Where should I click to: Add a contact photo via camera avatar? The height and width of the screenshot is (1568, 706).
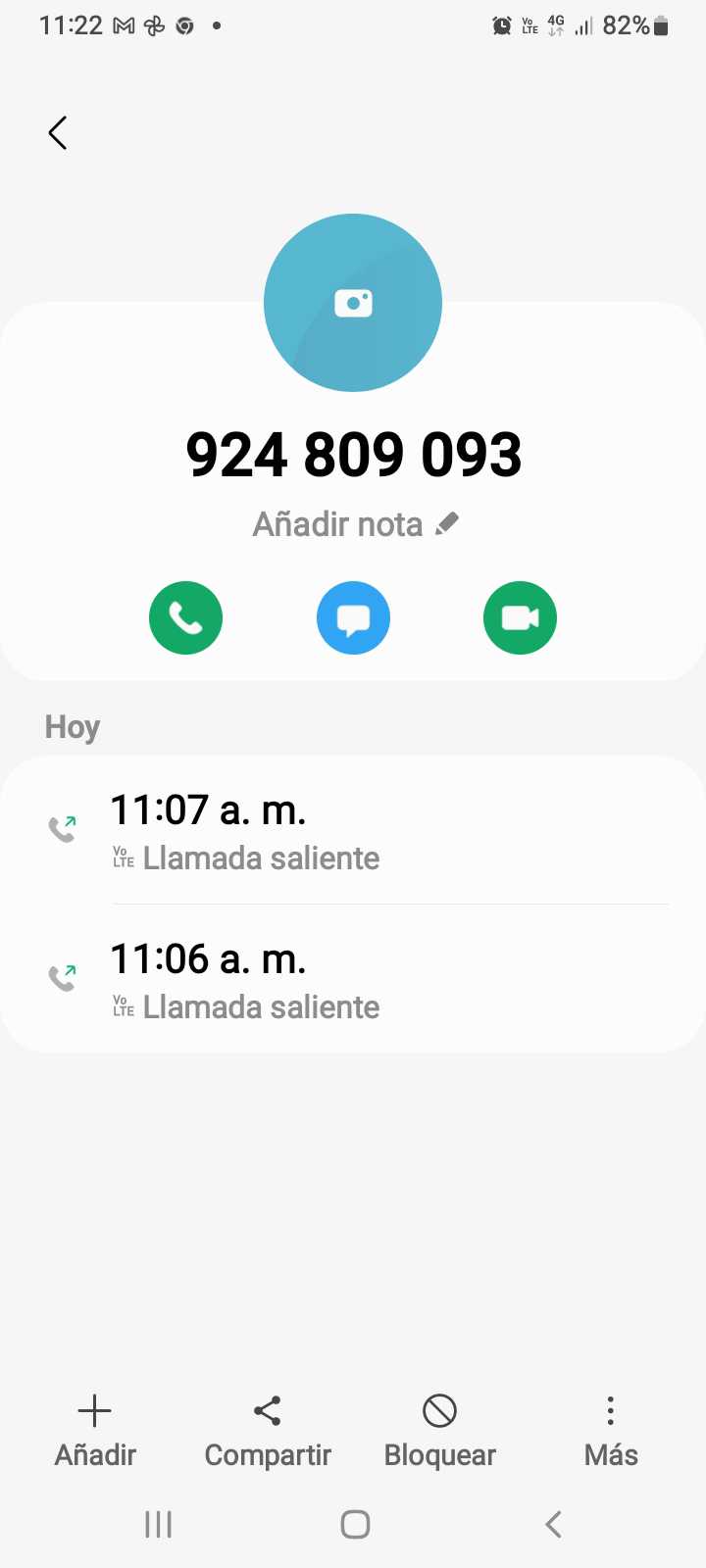tap(353, 303)
